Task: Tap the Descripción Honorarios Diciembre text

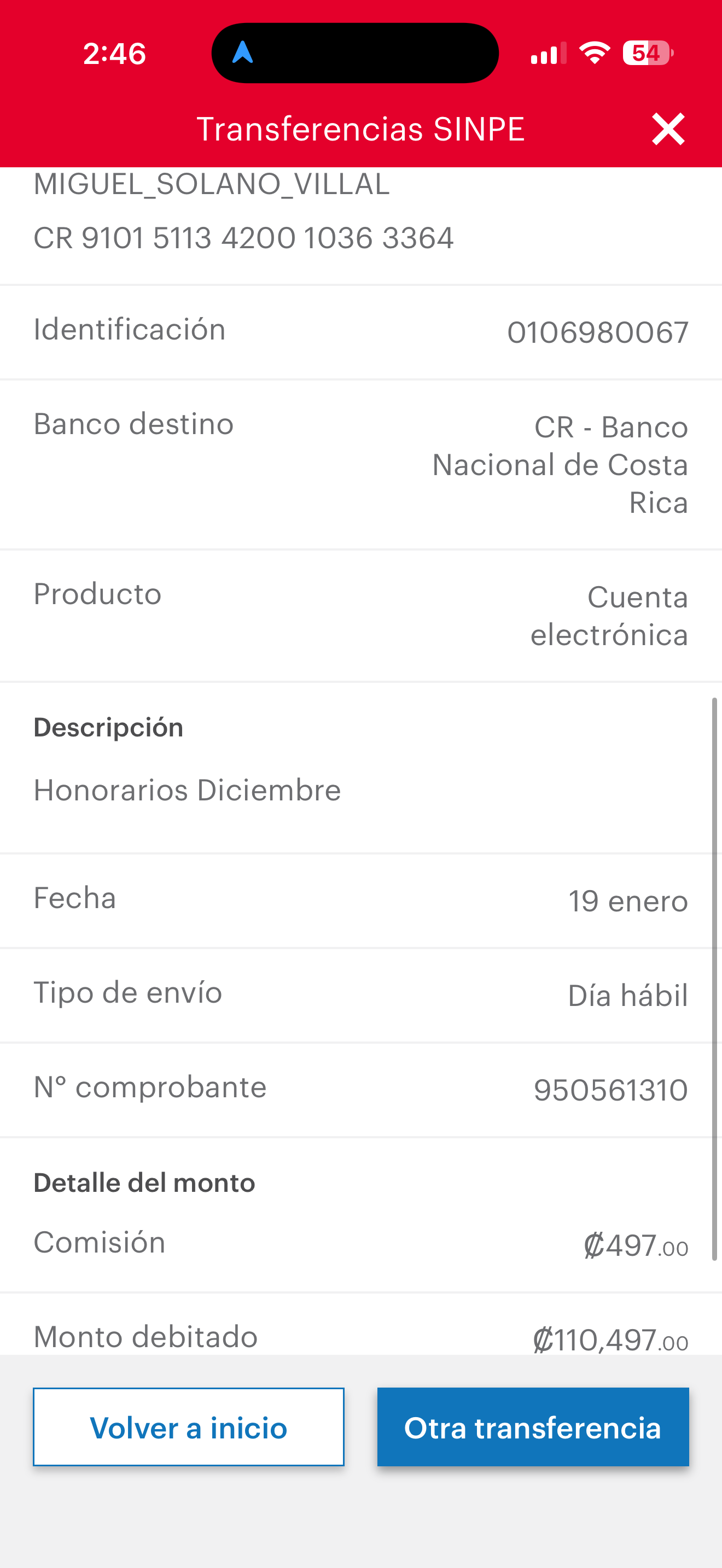Action: click(187, 789)
